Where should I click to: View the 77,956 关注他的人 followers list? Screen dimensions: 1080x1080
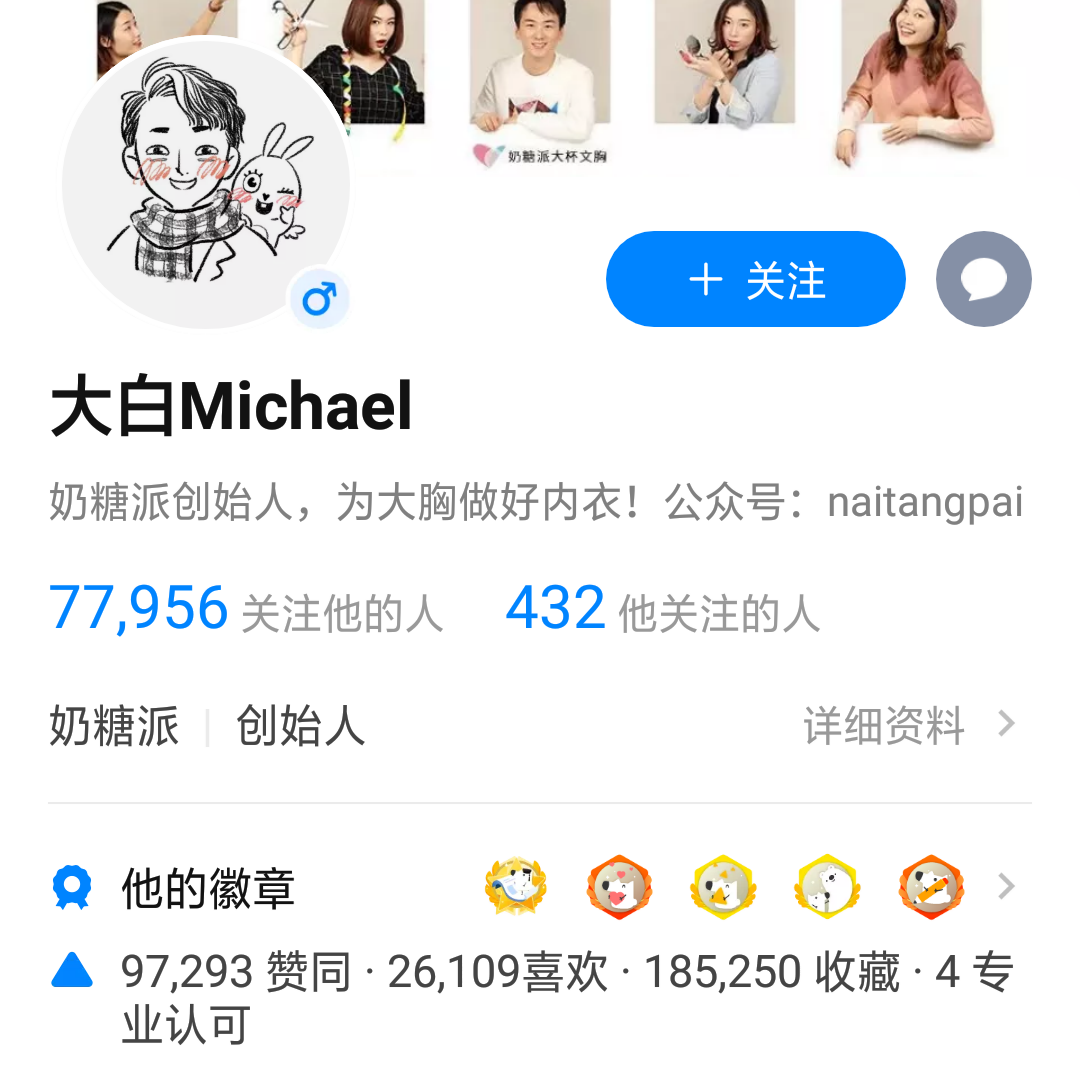(246, 610)
